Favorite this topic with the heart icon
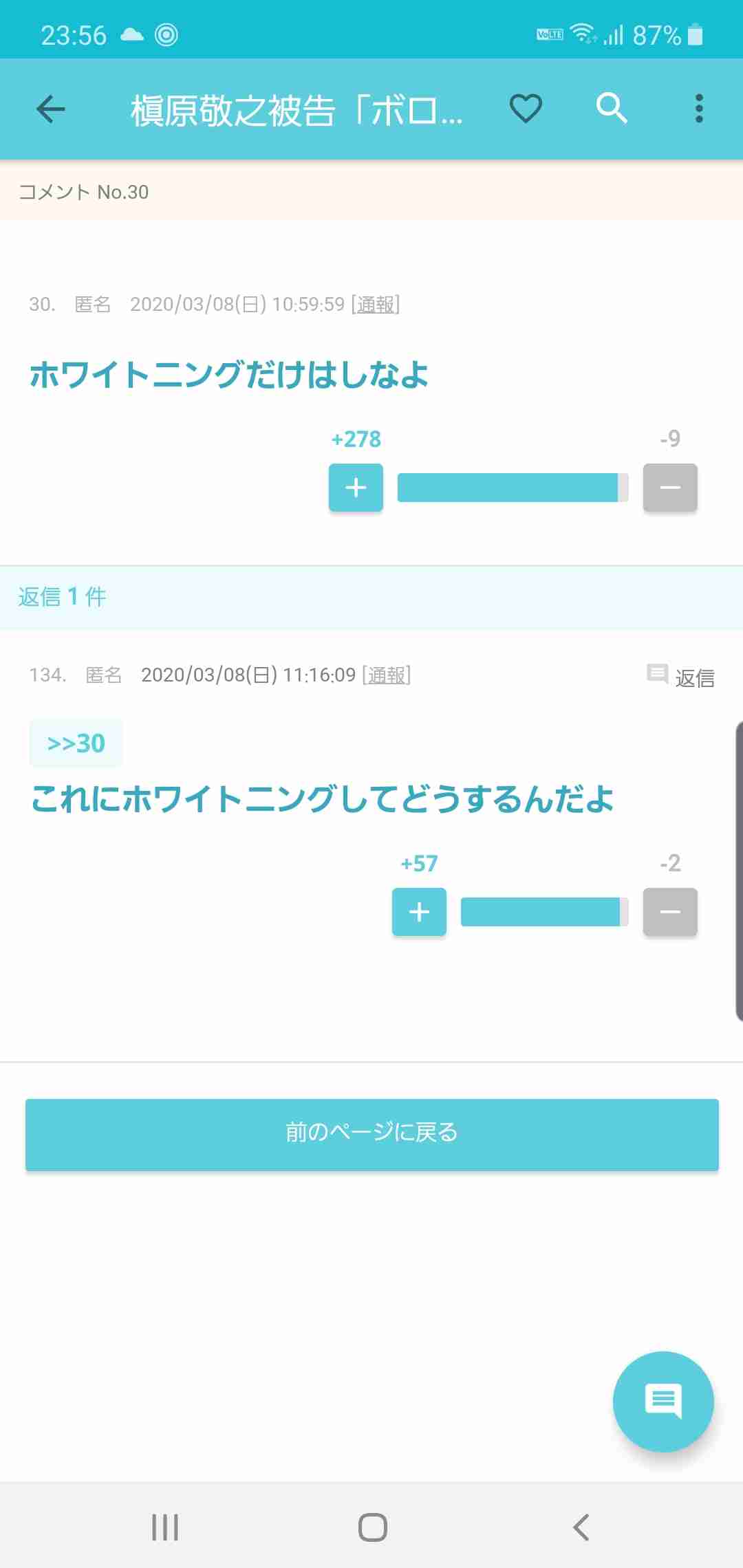This screenshot has width=743, height=1568. pyautogui.click(x=526, y=109)
